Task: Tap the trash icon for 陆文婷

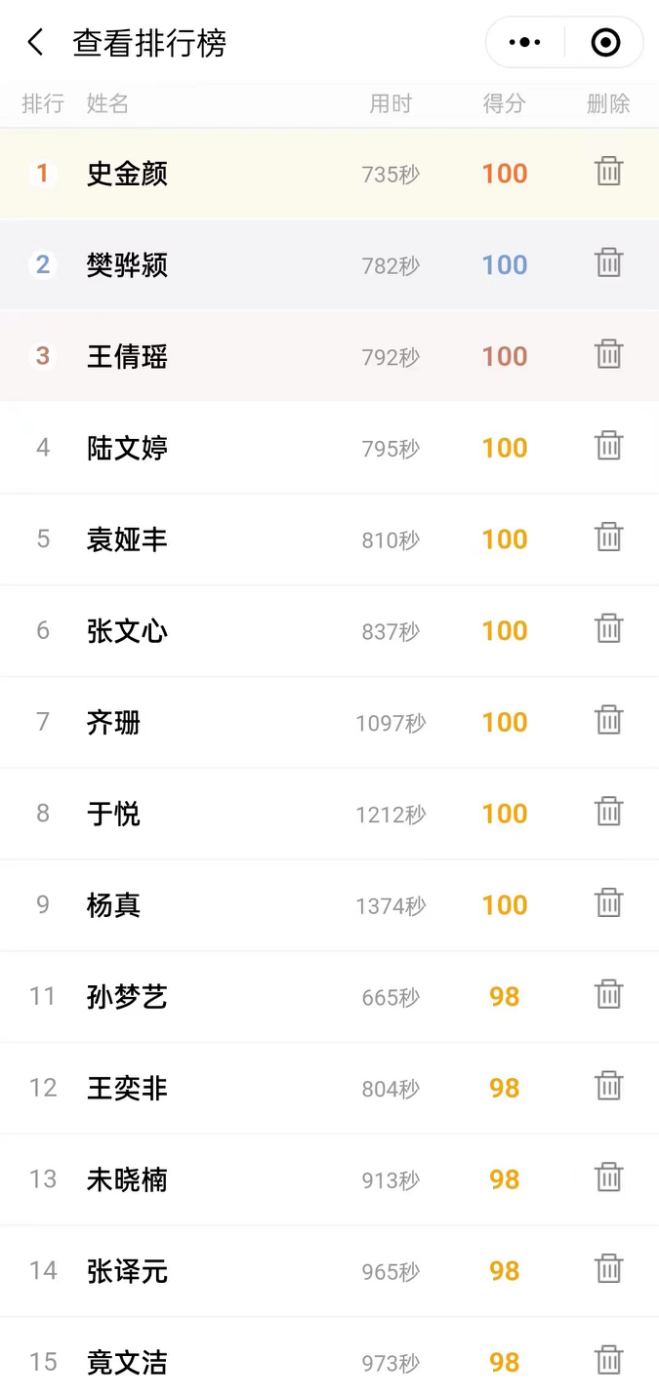Action: click(x=609, y=446)
